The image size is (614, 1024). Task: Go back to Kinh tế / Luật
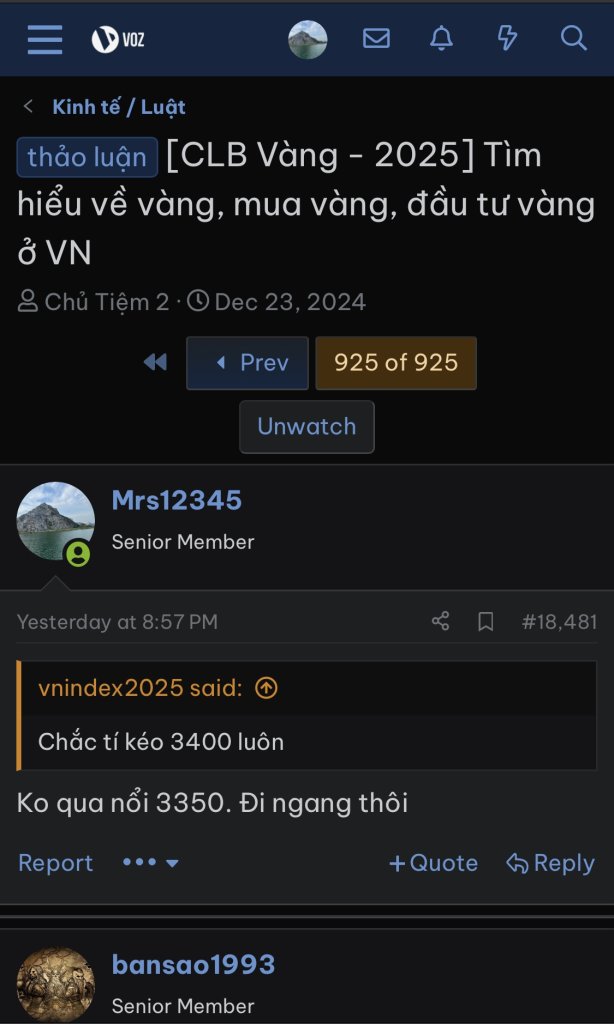tap(118, 107)
